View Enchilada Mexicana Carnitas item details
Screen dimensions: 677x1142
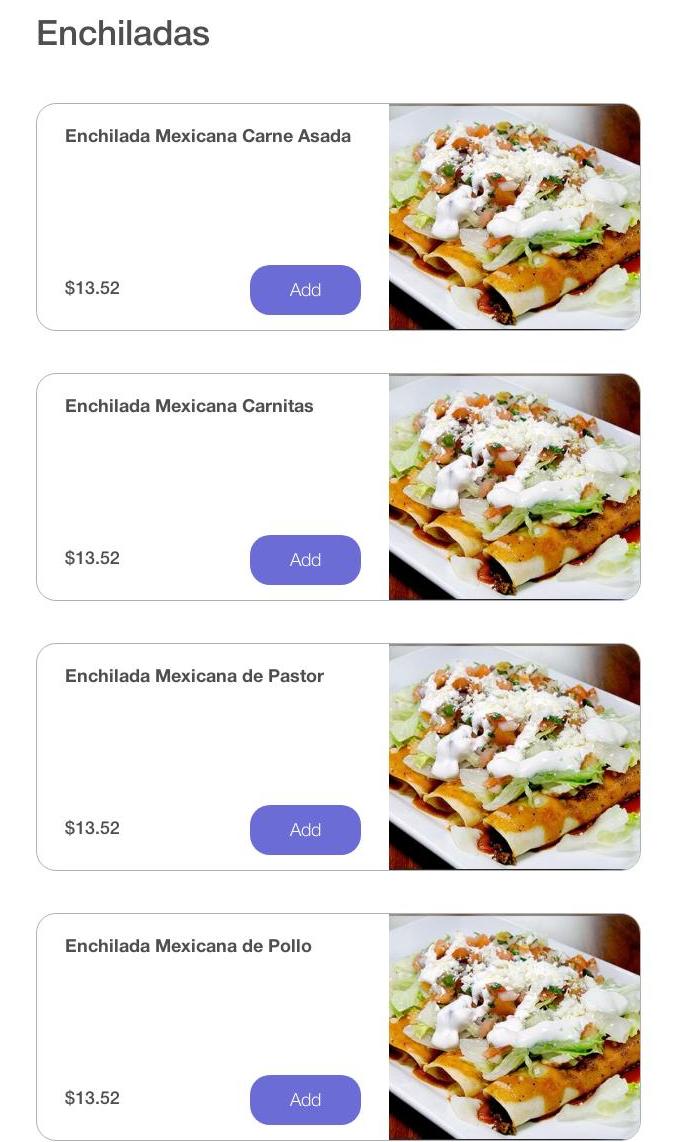[x=189, y=406]
